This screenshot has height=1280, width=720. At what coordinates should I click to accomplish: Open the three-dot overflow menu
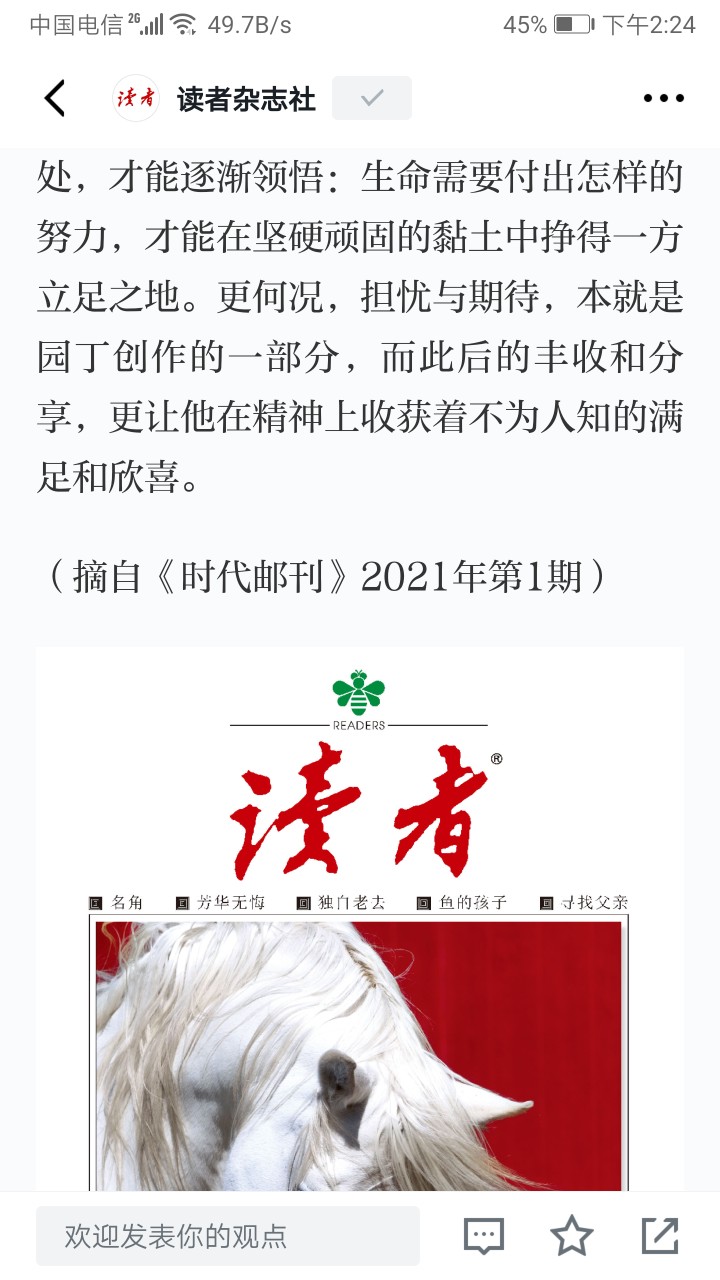coord(664,98)
